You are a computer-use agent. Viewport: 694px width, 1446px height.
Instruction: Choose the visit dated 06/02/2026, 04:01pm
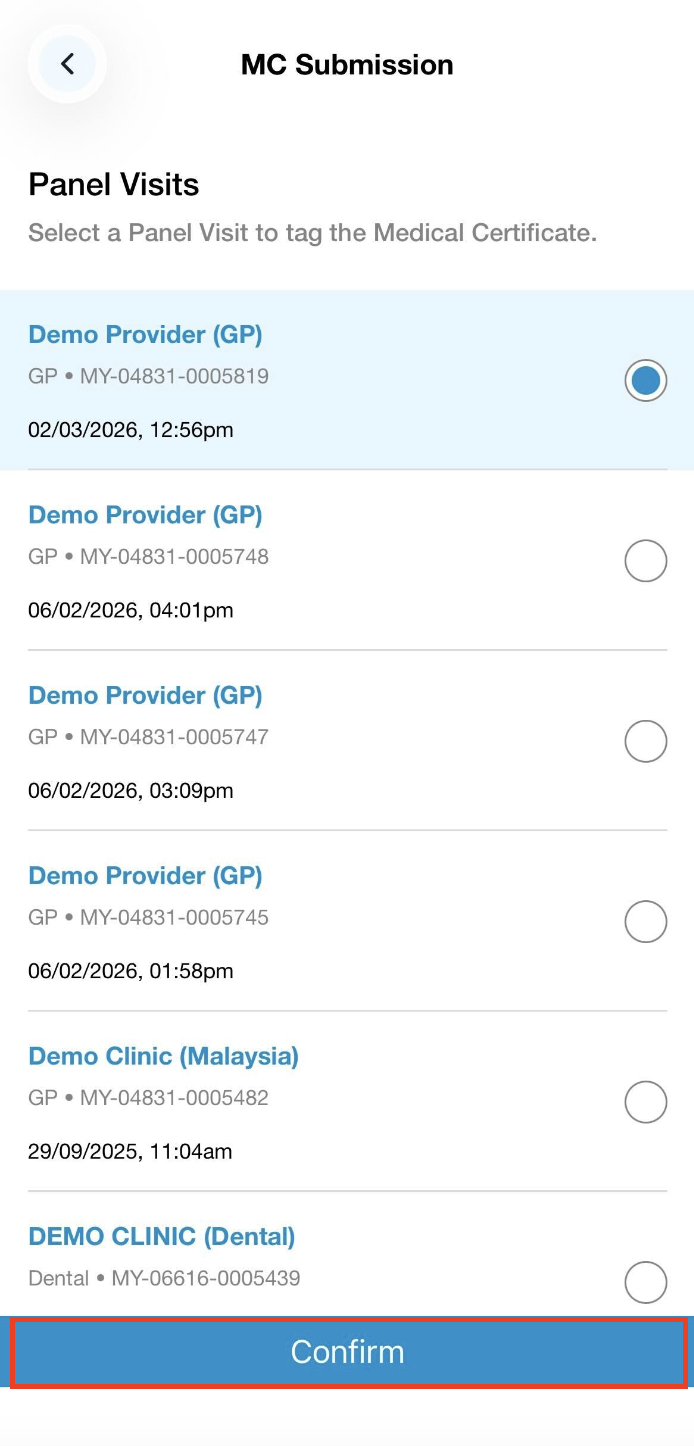point(645,561)
